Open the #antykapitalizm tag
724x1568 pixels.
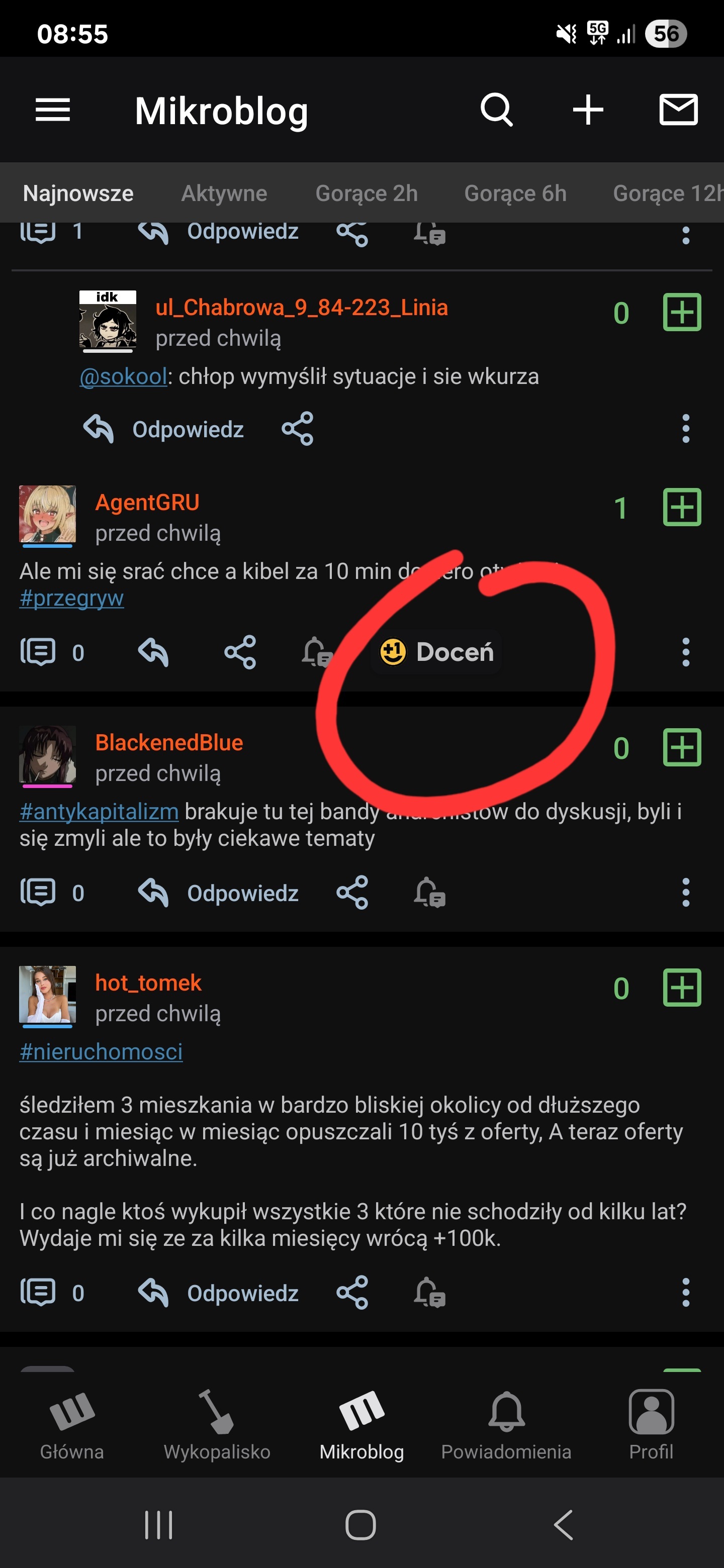click(99, 812)
